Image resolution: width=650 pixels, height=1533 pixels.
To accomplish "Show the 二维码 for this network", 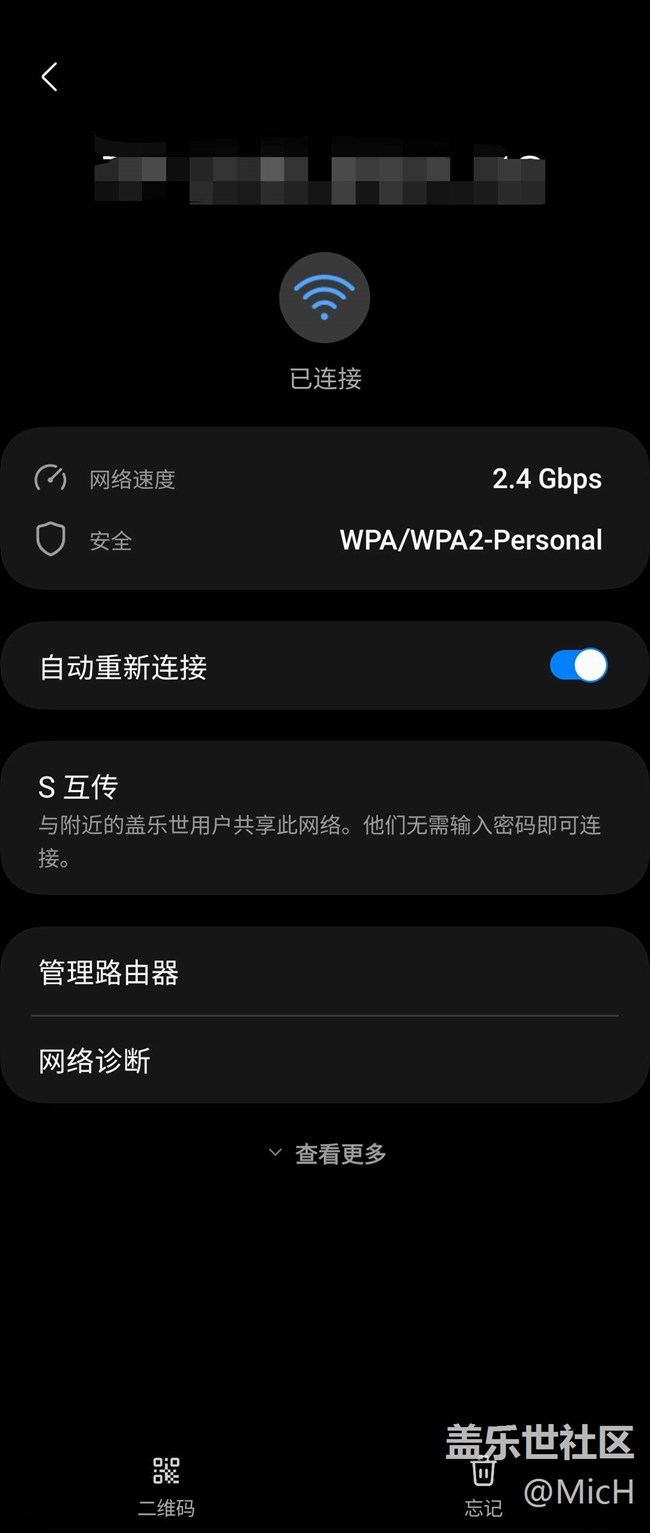I will (166, 1485).
